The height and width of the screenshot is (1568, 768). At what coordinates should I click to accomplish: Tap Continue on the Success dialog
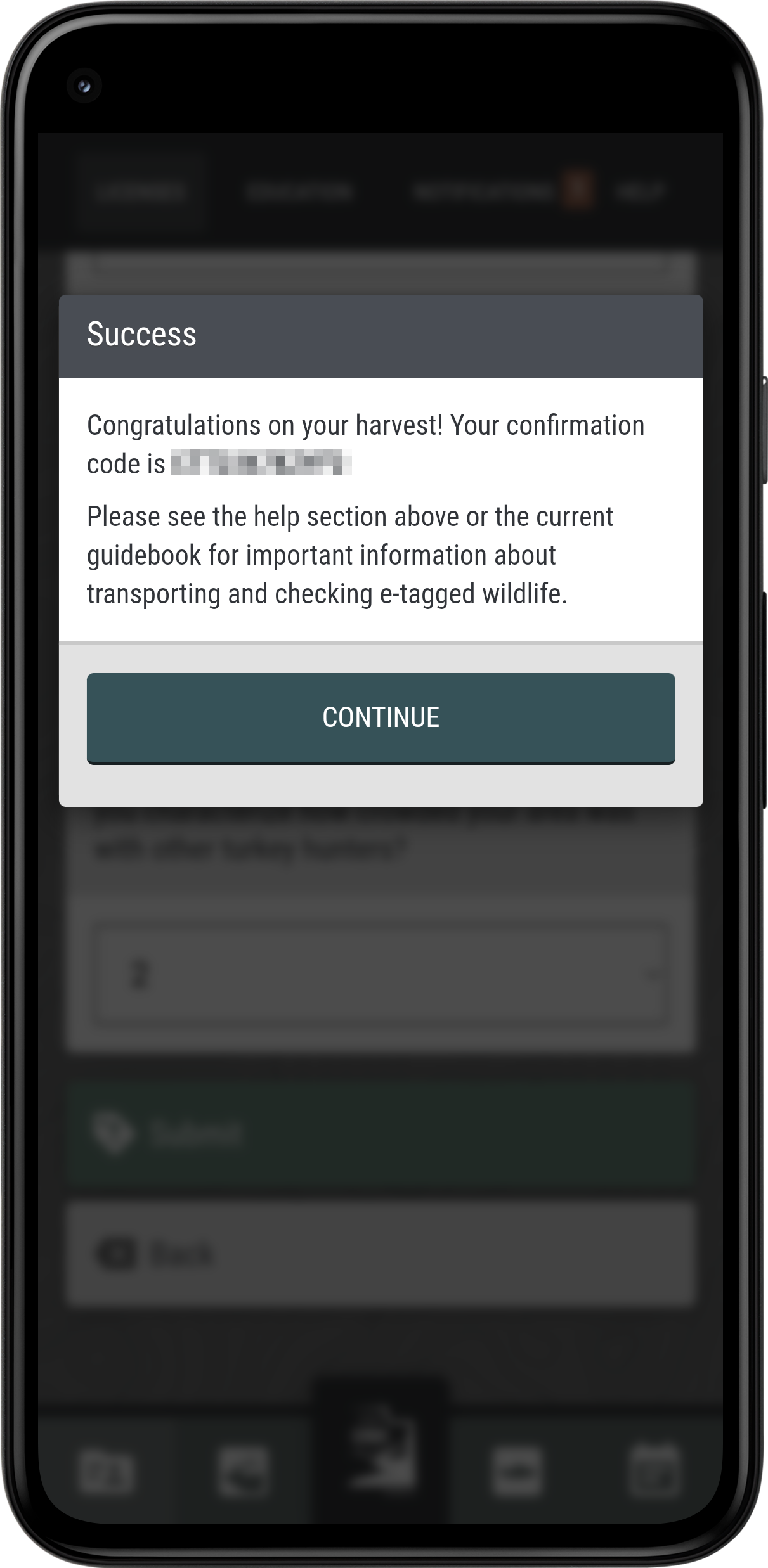tap(381, 717)
